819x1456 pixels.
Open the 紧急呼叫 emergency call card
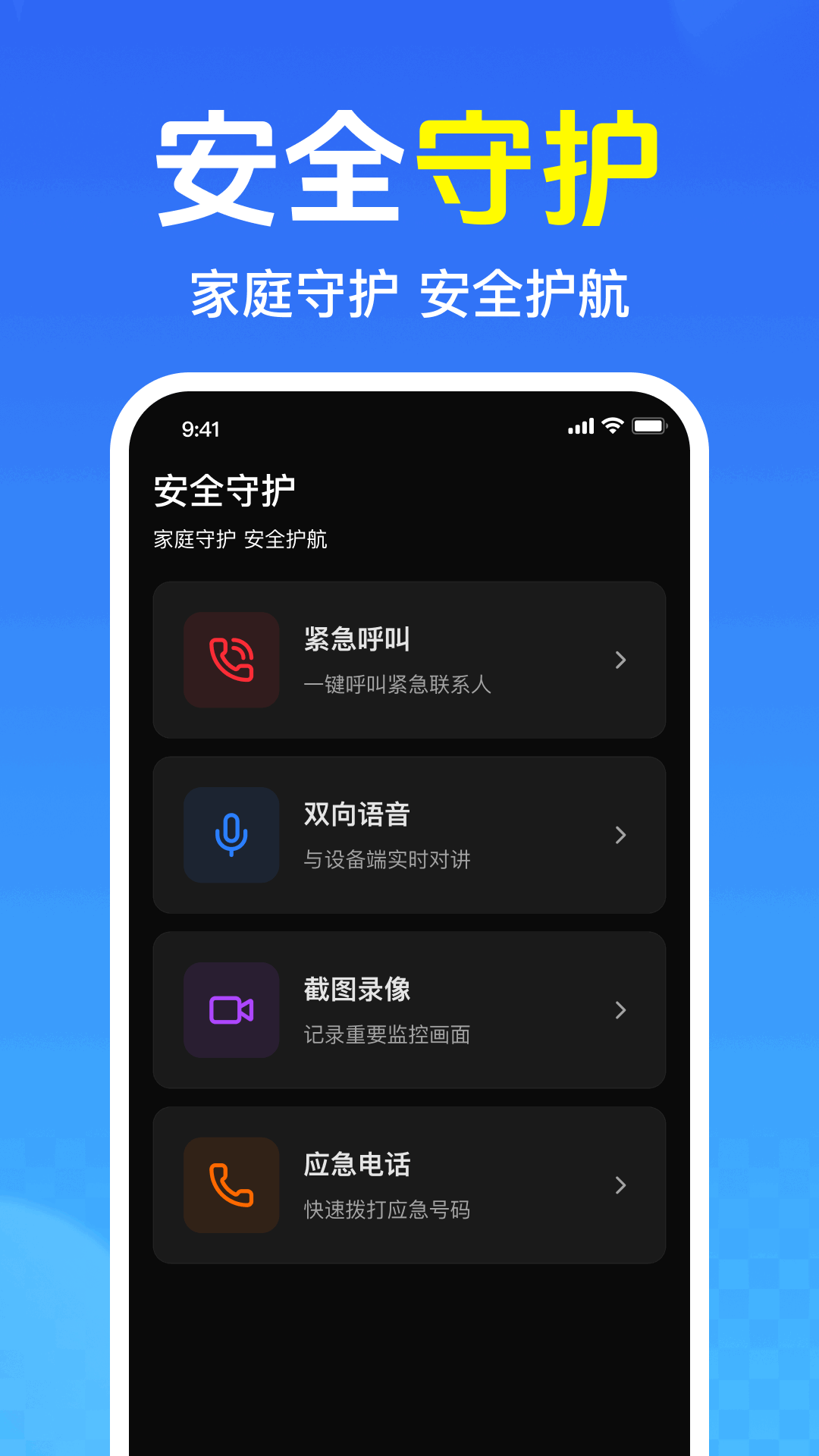[409, 660]
